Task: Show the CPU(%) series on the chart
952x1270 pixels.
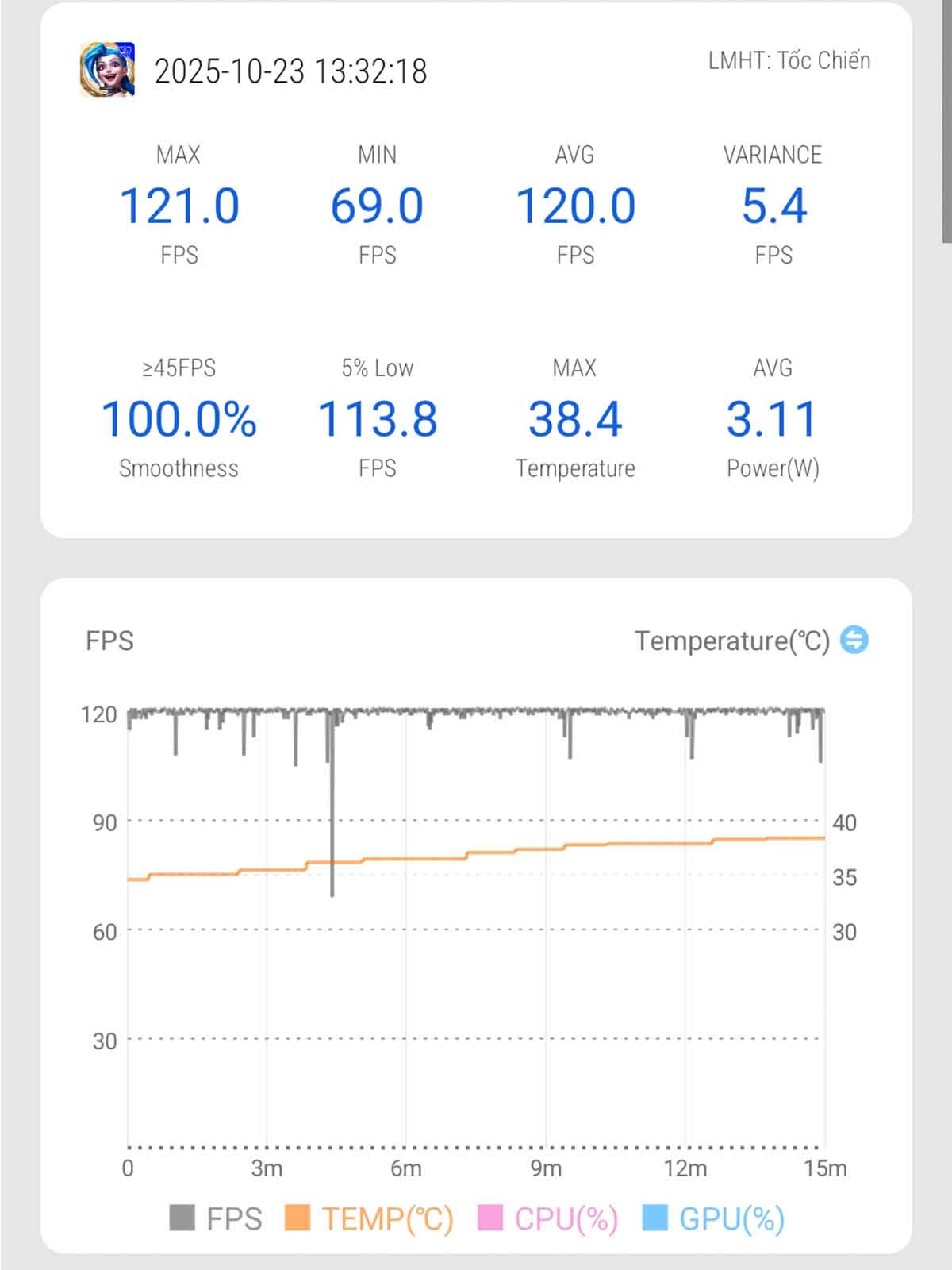Action: point(547,1218)
